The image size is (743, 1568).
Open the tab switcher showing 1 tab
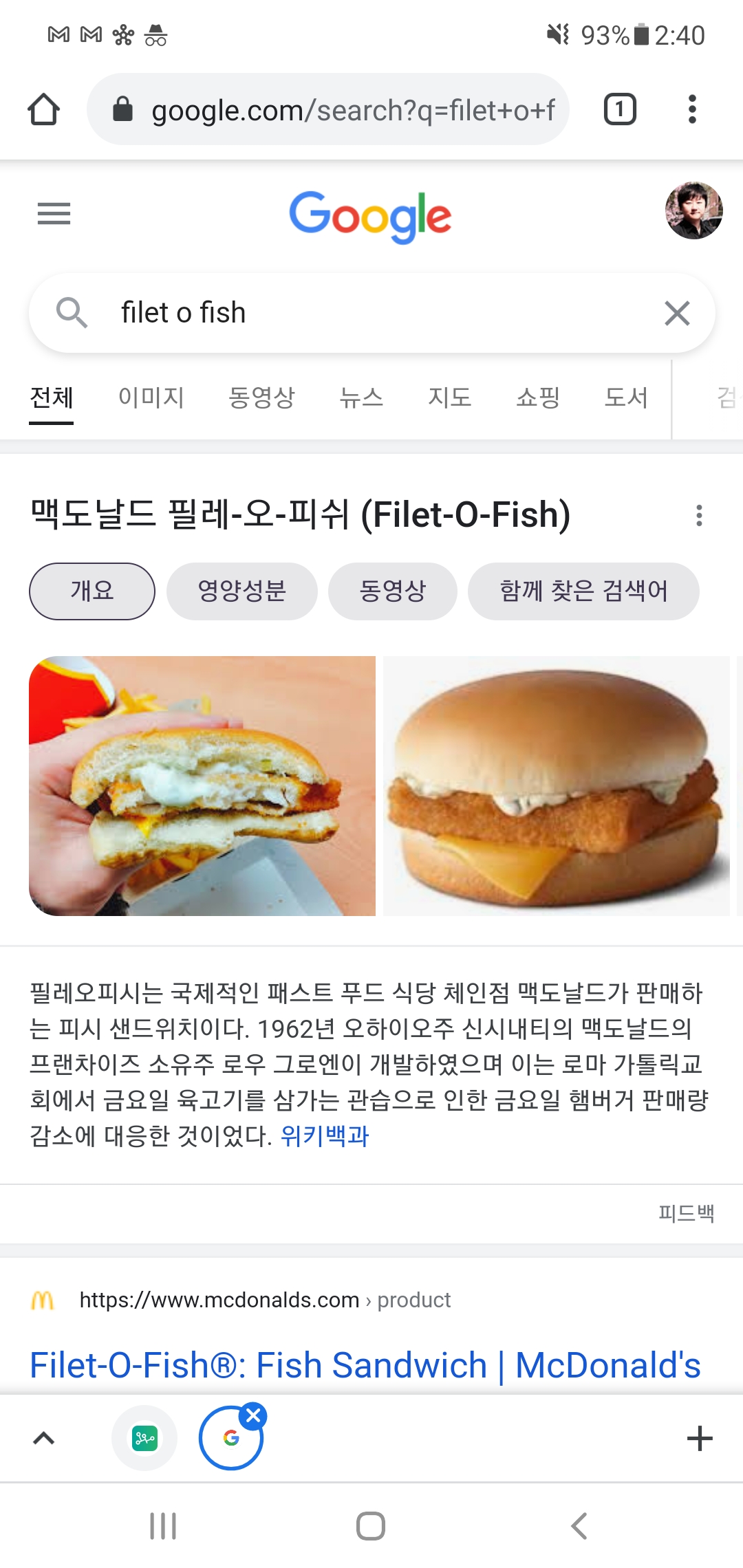[x=620, y=109]
